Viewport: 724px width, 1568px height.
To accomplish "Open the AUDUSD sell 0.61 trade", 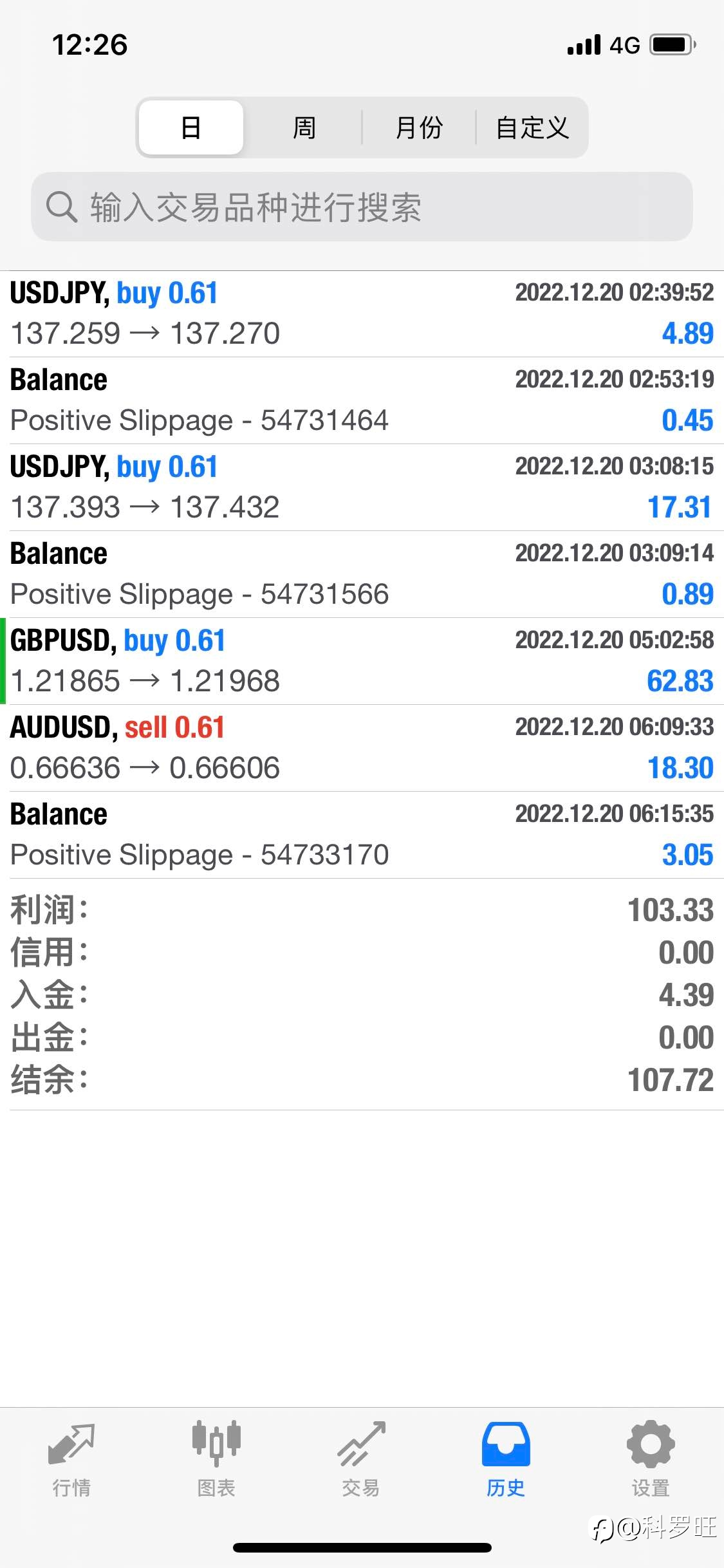I will pos(362,748).
